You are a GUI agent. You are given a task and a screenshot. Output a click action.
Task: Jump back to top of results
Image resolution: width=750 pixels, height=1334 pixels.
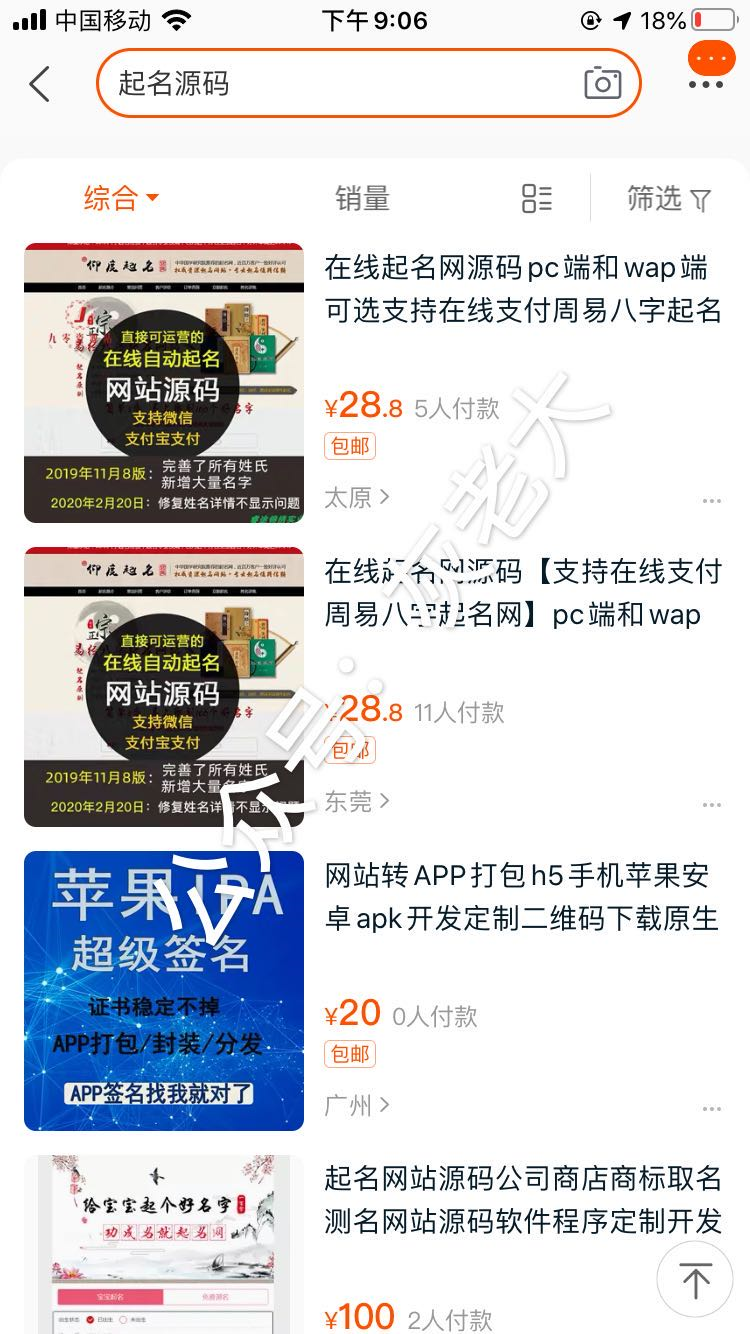point(695,1279)
